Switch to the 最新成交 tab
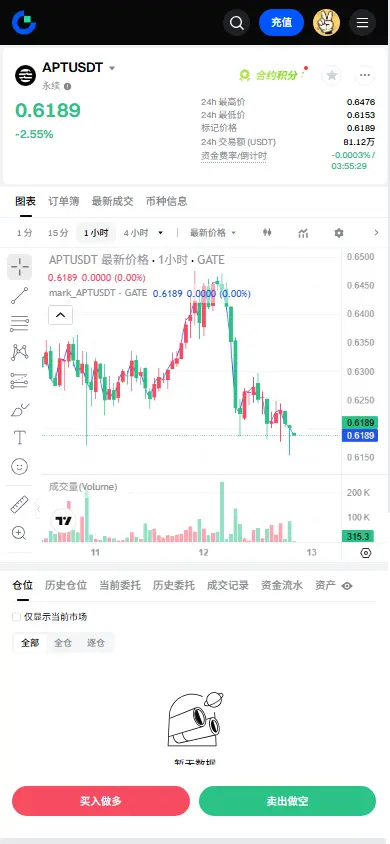The image size is (390, 844). tap(112, 201)
